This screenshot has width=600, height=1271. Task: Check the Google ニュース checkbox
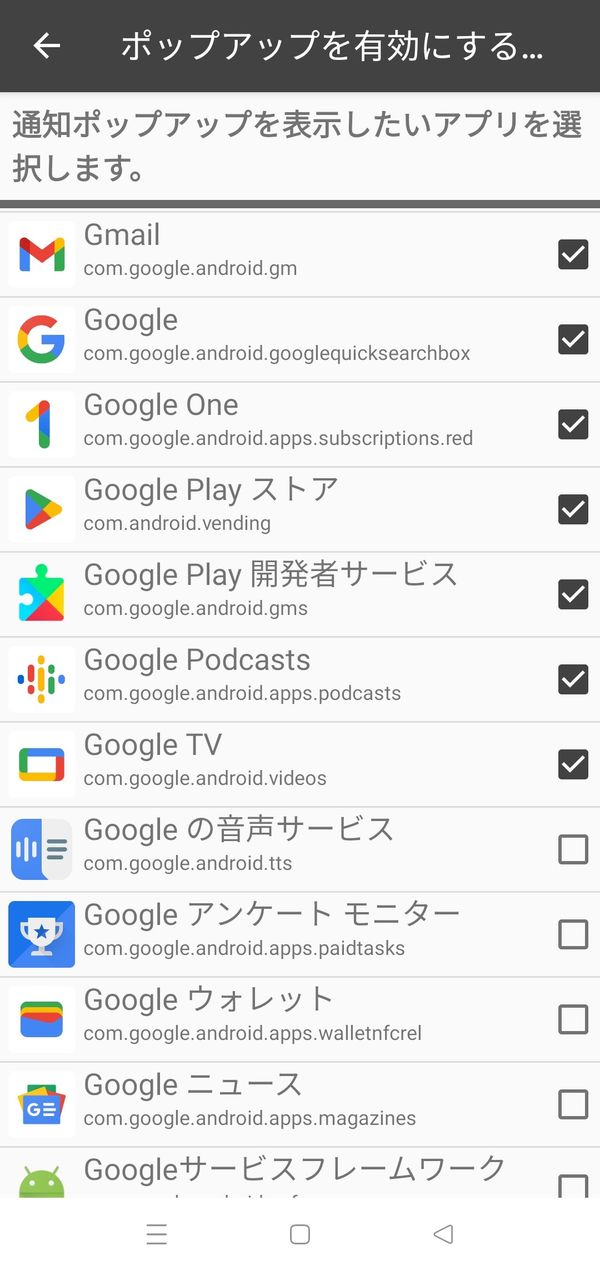[573, 1104]
